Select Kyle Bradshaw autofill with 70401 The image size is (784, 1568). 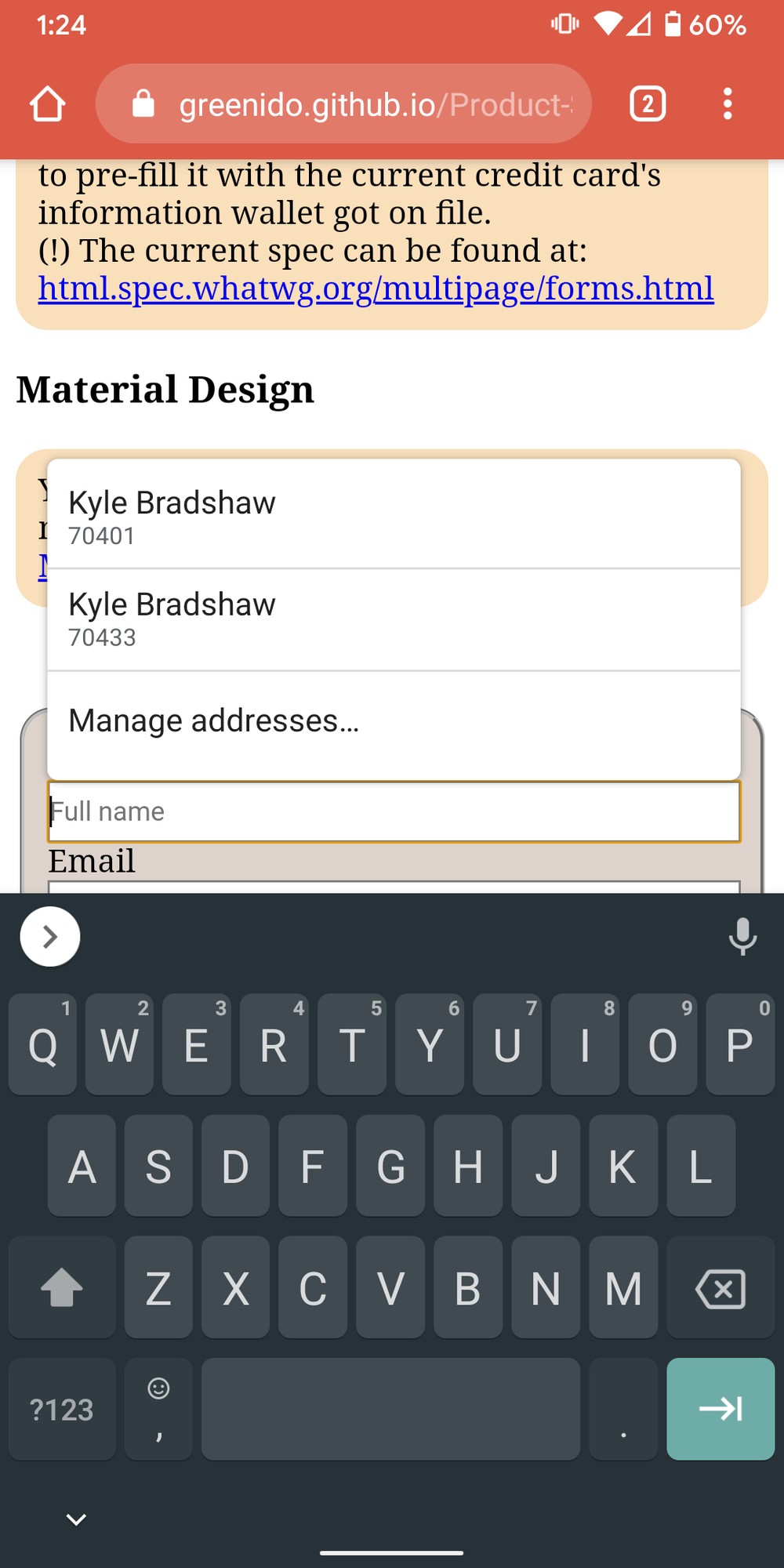[392, 515]
